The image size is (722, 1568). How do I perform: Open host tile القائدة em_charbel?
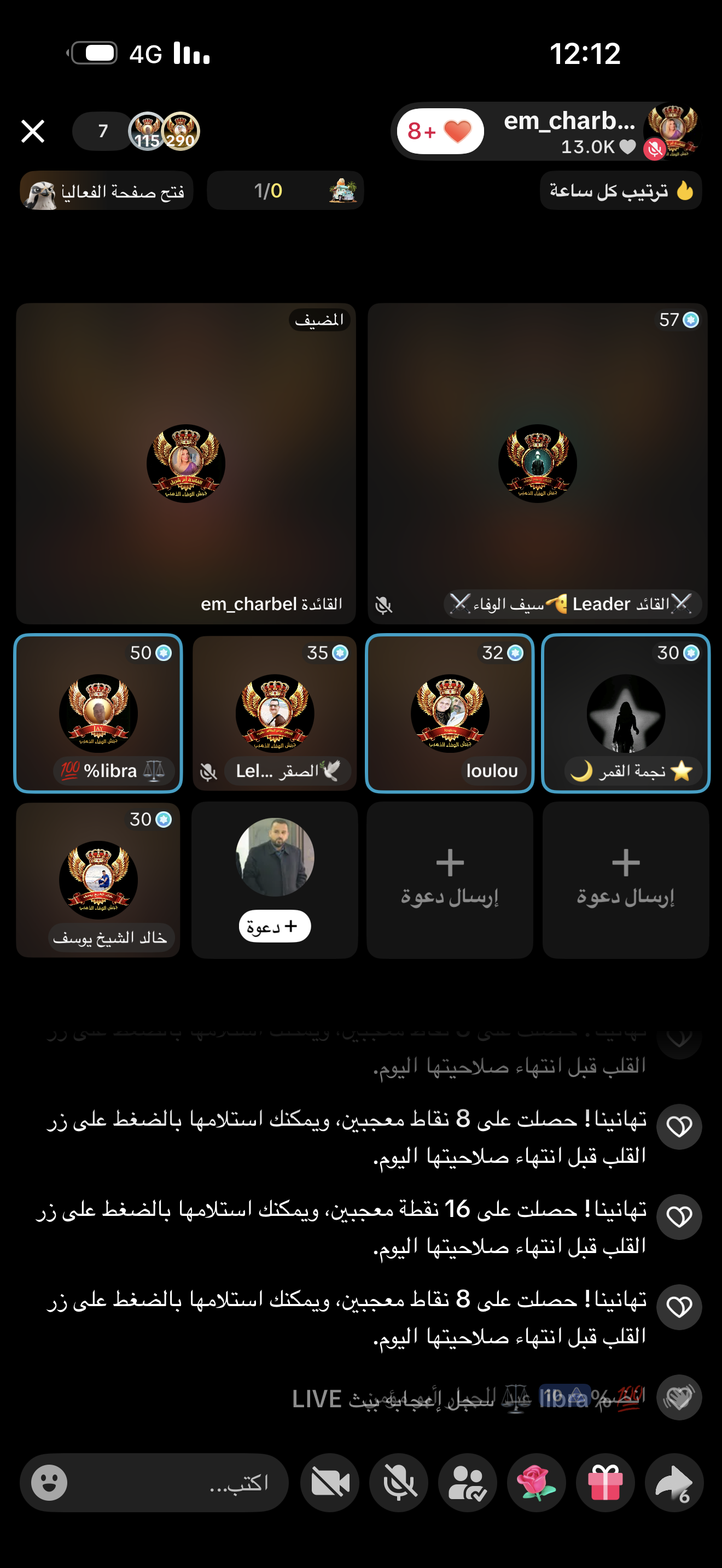pos(185,463)
